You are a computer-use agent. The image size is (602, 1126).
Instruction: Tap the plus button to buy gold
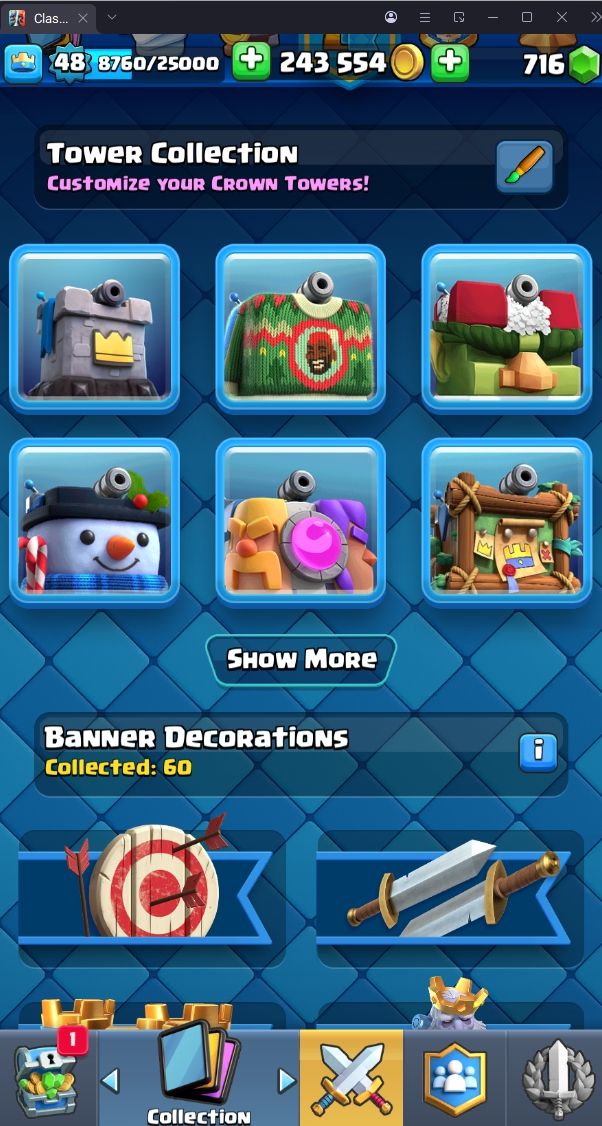[x=451, y=62]
